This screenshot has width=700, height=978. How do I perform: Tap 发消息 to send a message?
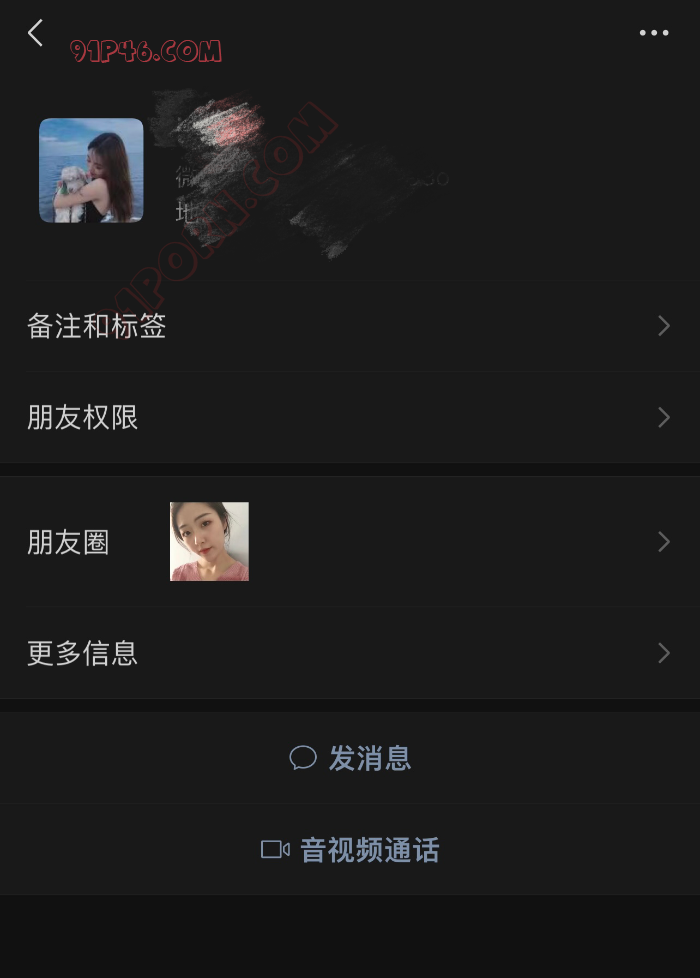click(x=351, y=758)
